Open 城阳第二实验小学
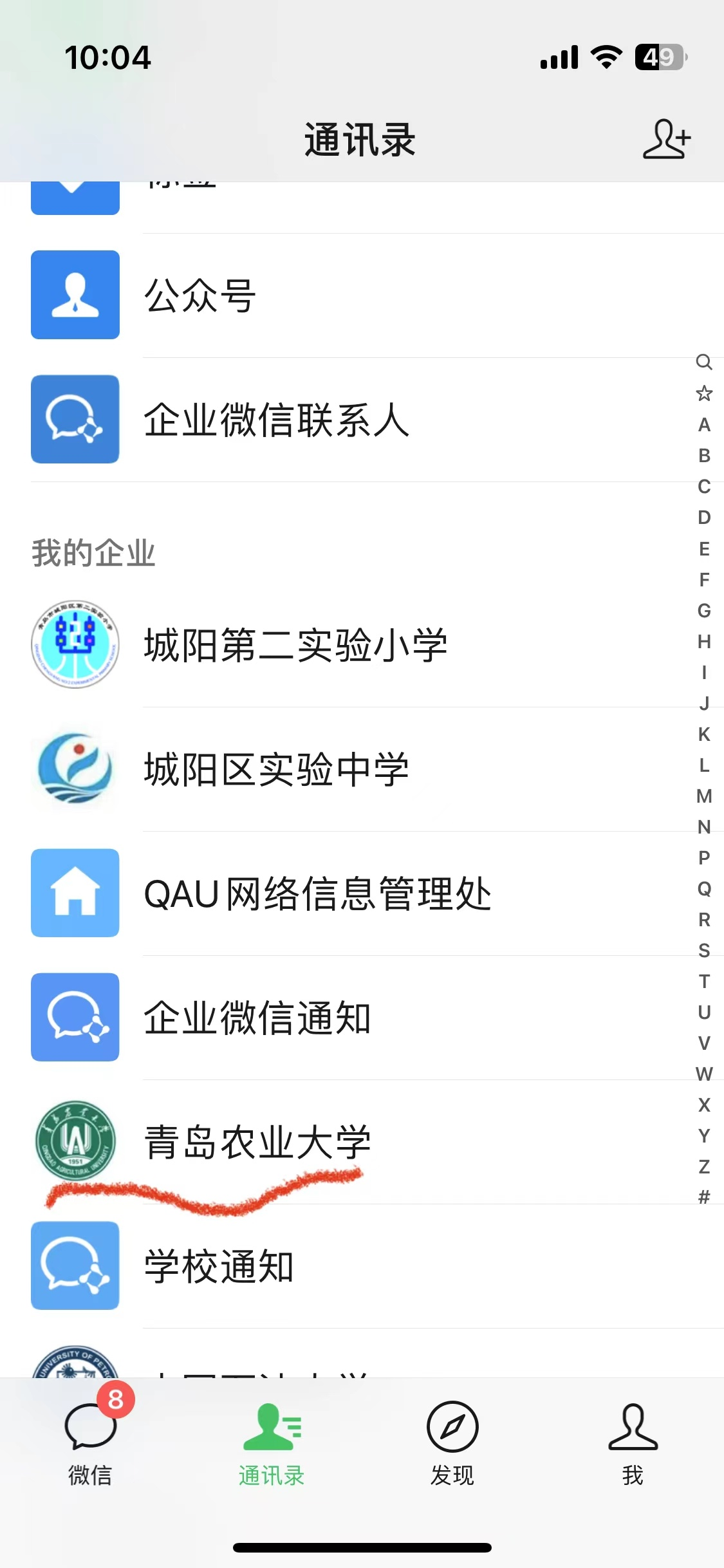 (x=362, y=645)
